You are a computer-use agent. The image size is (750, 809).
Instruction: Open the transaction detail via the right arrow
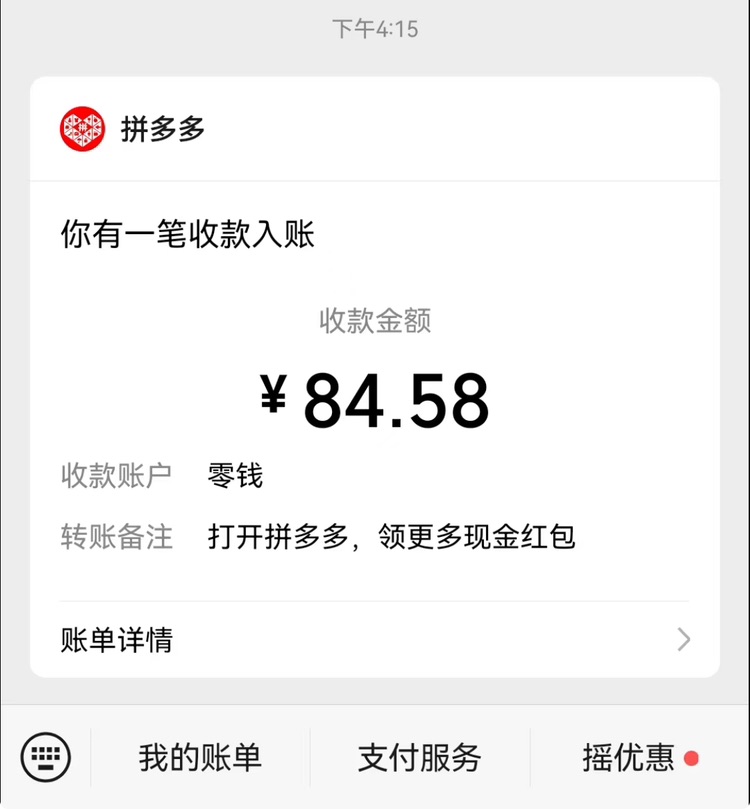(684, 639)
